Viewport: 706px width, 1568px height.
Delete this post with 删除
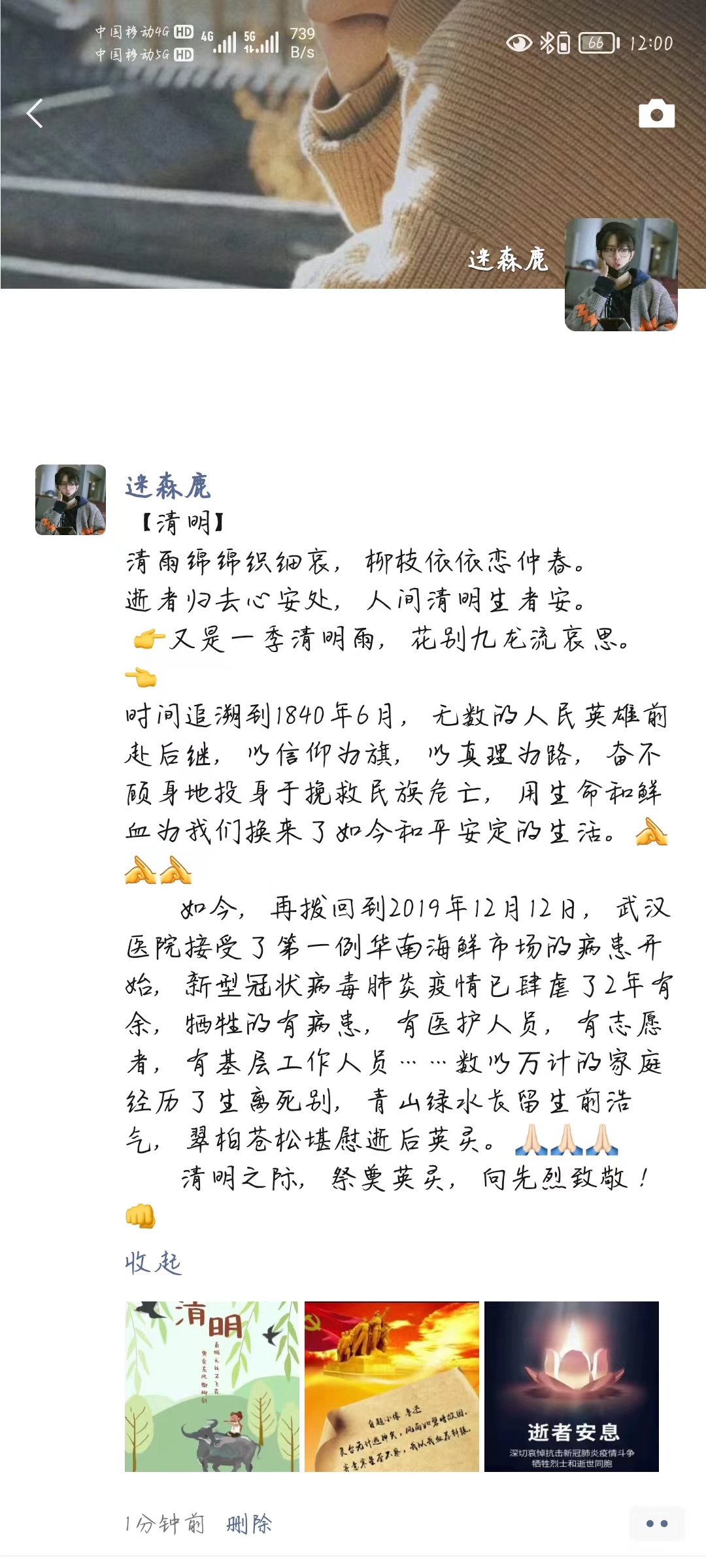pyautogui.click(x=249, y=1524)
